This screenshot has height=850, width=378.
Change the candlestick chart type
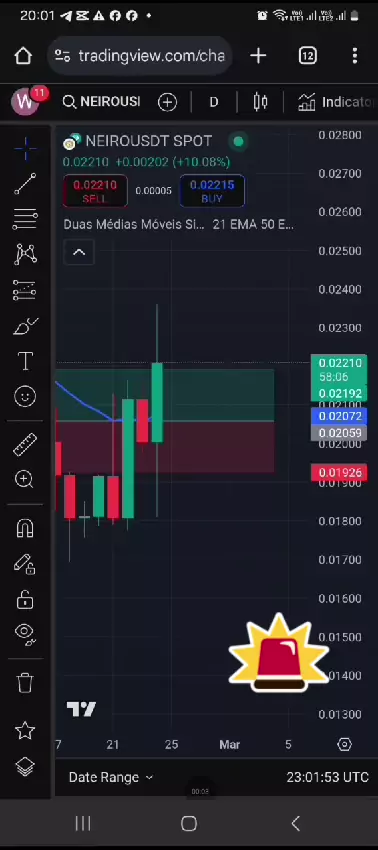pyautogui.click(x=261, y=102)
